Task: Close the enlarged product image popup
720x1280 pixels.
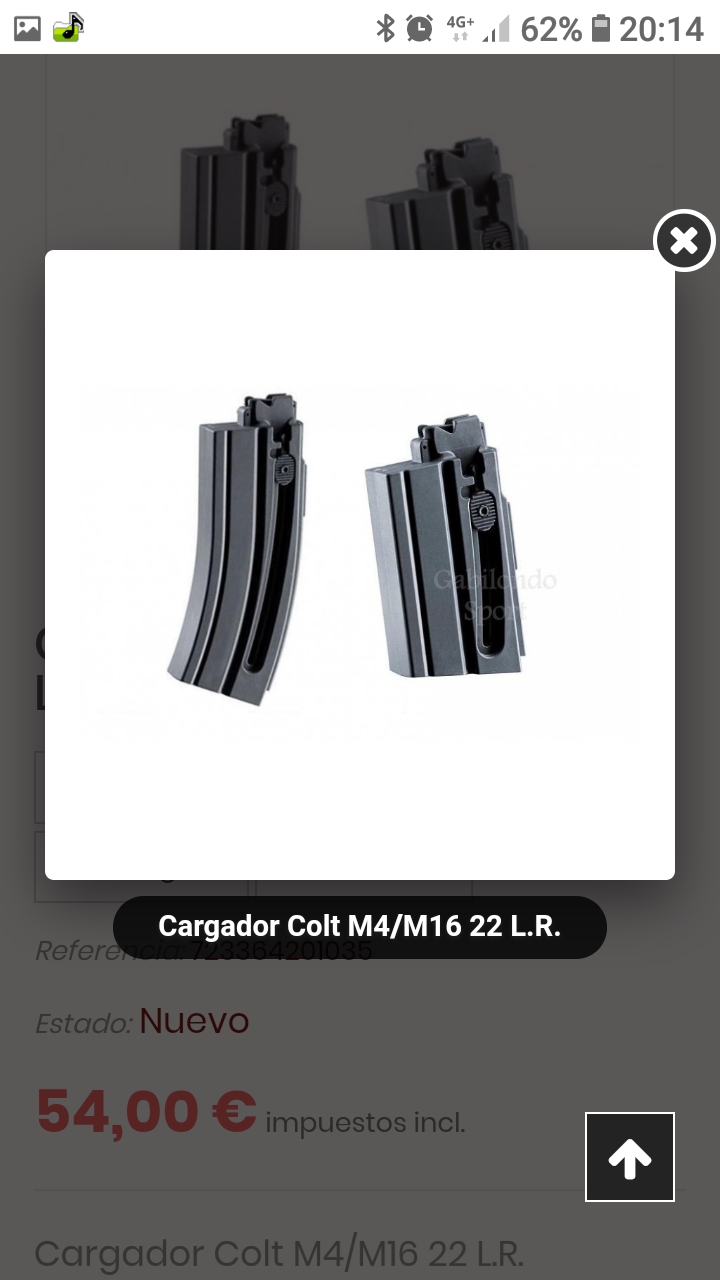Action: (x=684, y=240)
